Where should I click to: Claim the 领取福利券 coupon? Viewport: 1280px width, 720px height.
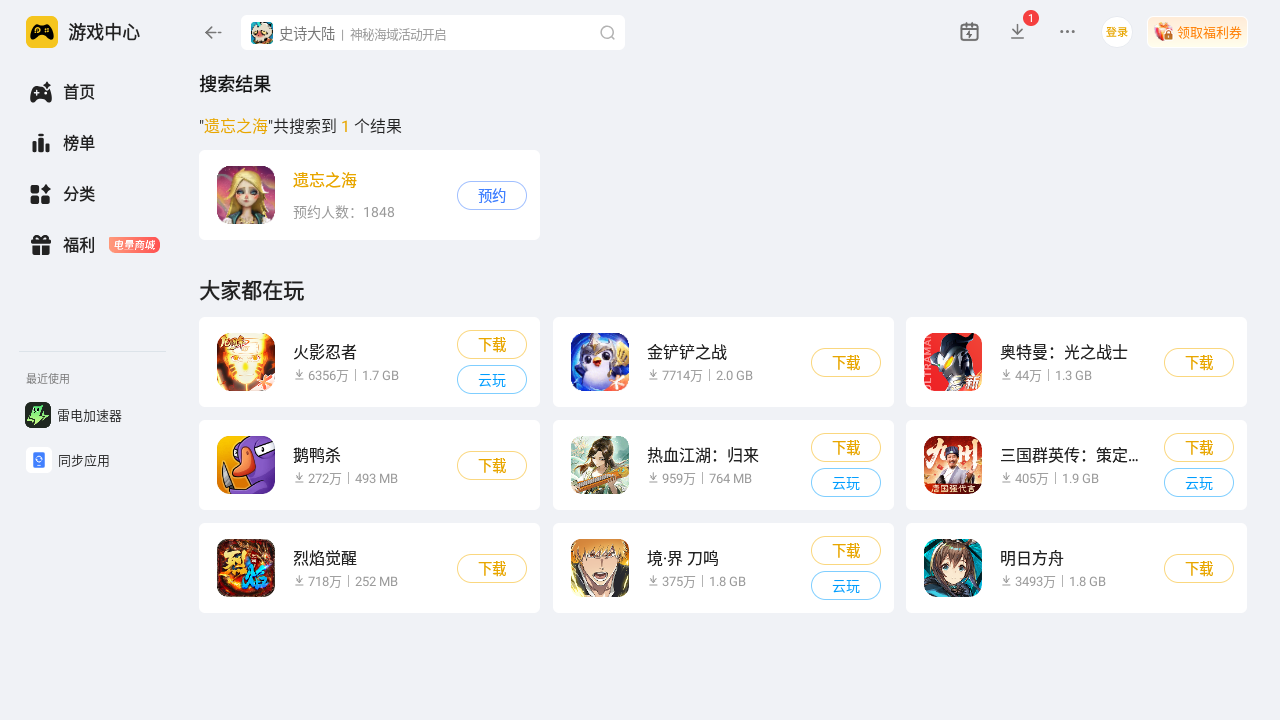[x=1197, y=32]
